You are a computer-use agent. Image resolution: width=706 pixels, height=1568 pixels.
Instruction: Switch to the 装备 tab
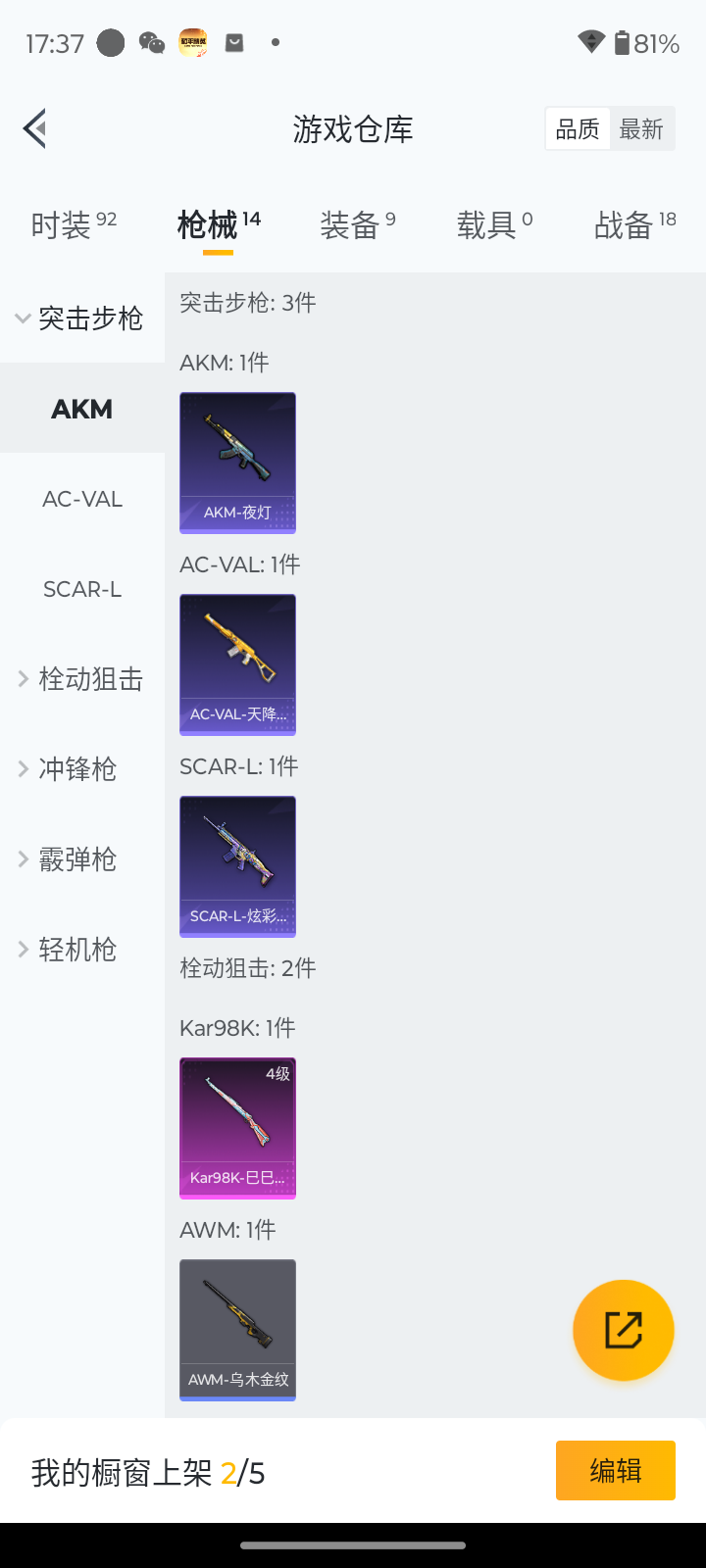click(x=357, y=224)
